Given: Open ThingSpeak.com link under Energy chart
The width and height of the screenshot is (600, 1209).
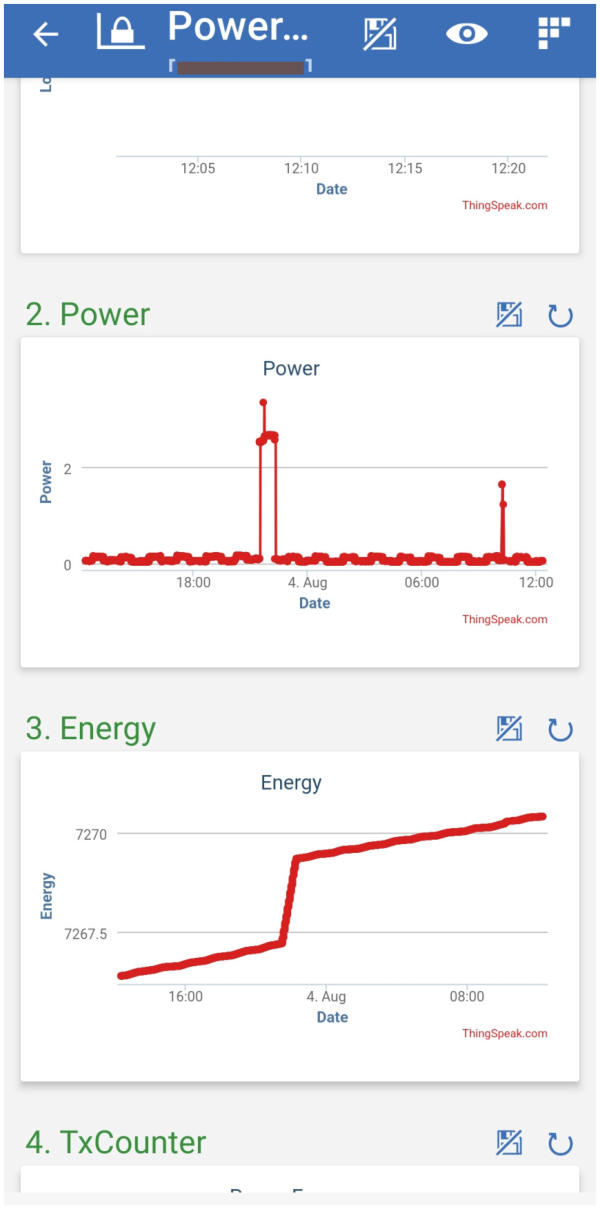Looking at the screenshot, I should [504, 1033].
